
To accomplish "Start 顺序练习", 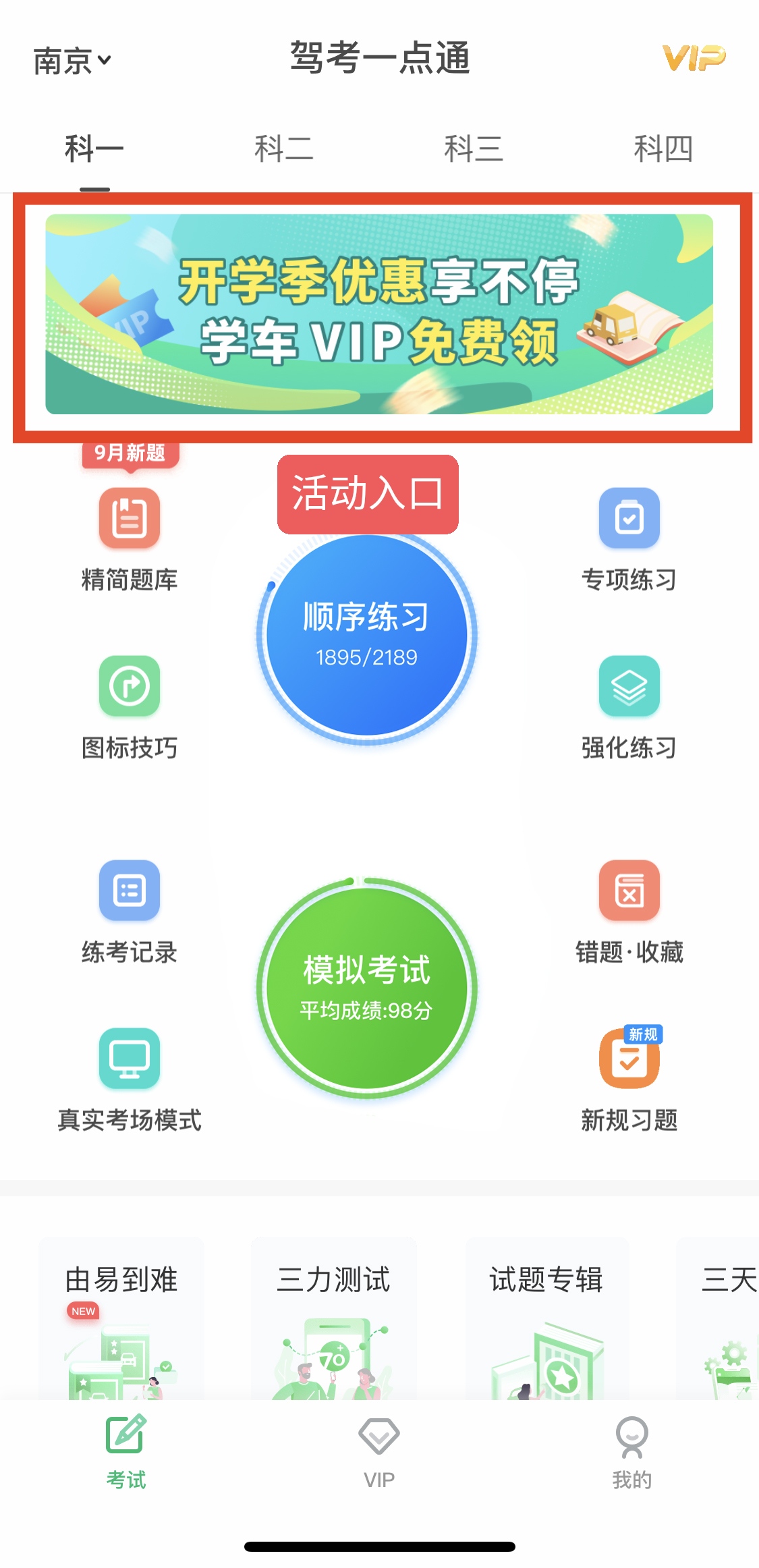I will pyautogui.click(x=366, y=636).
